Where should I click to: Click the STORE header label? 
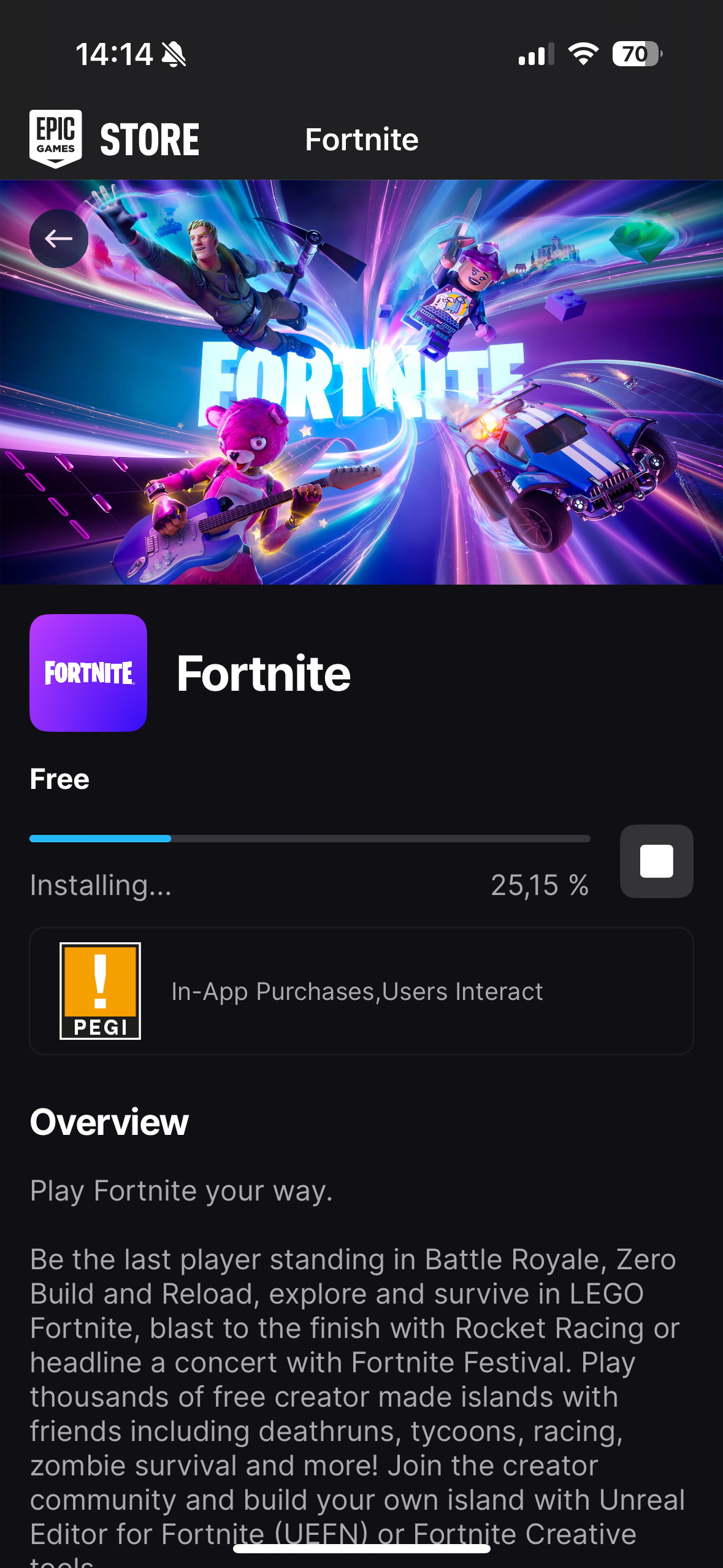point(150,137)
